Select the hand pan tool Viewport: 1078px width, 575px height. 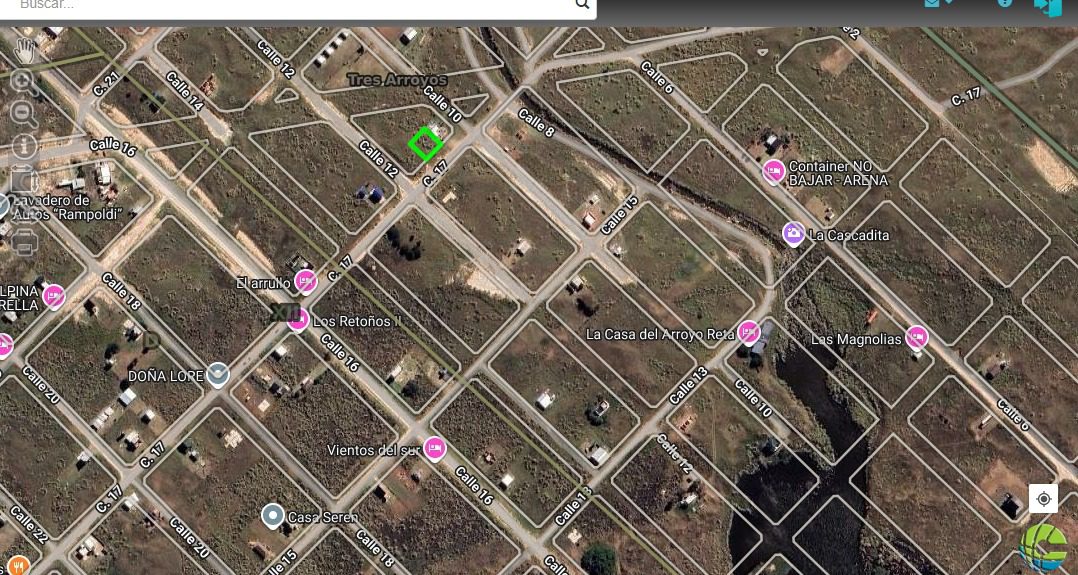click(24, 49)
